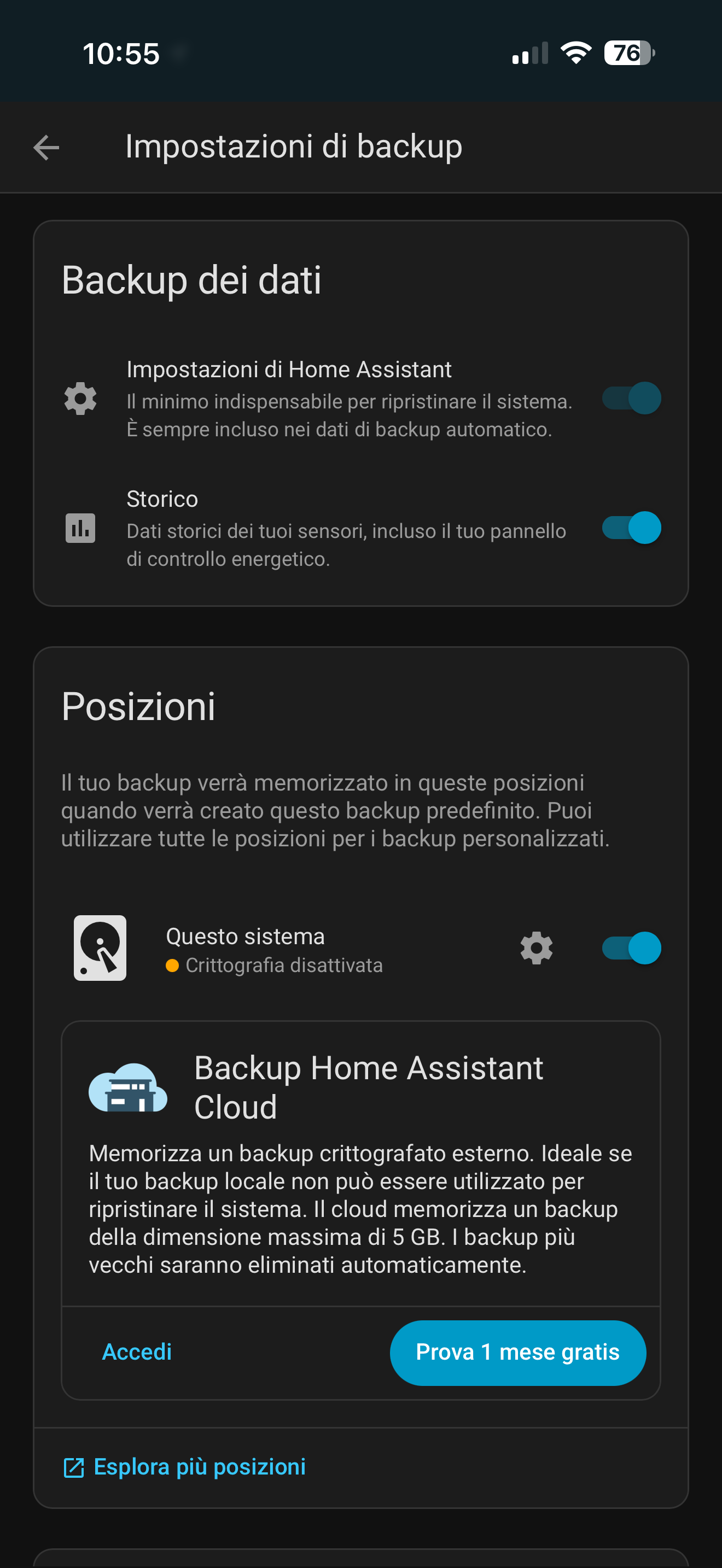Go back from Impostazioni di backup
The image size is (722, 1568).
(x=46, y=147)
